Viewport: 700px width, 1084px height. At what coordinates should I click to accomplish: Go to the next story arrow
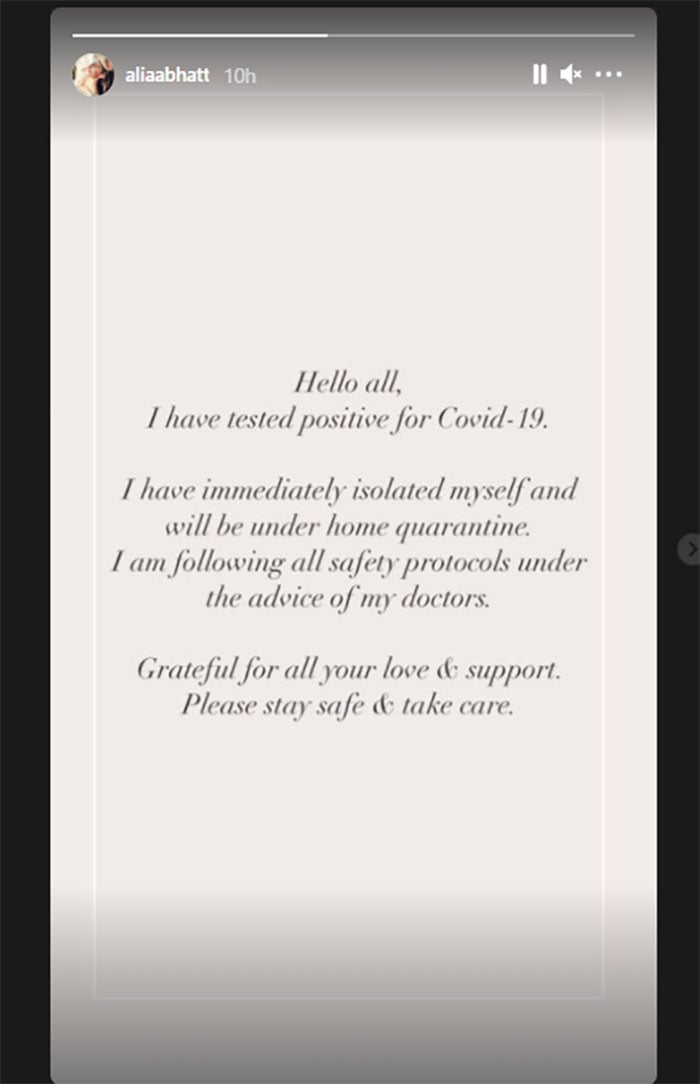pyautogui.click(x=689, y=548)
